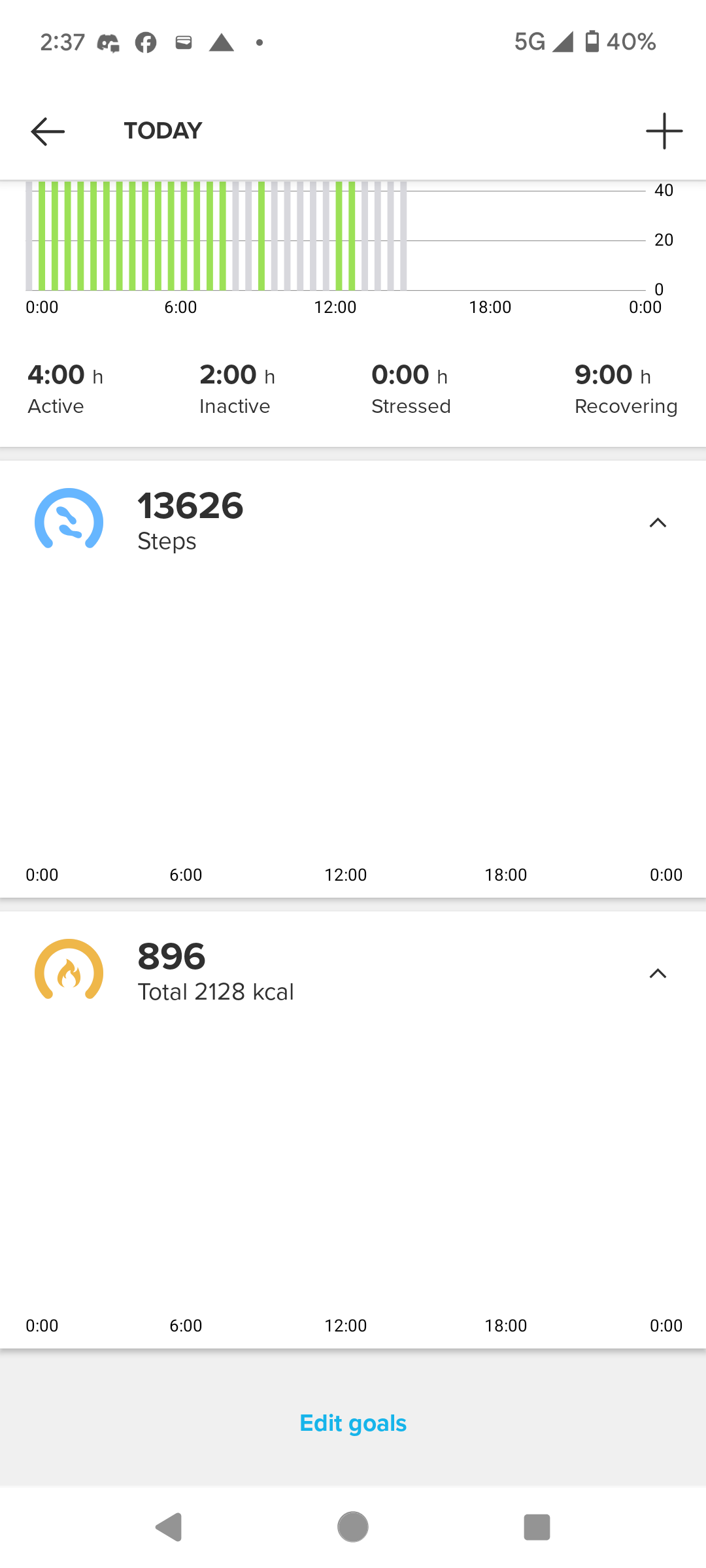Open the system recent apps view
The width and height of the screenshot is (706, 1568).
click(537, 1527)
